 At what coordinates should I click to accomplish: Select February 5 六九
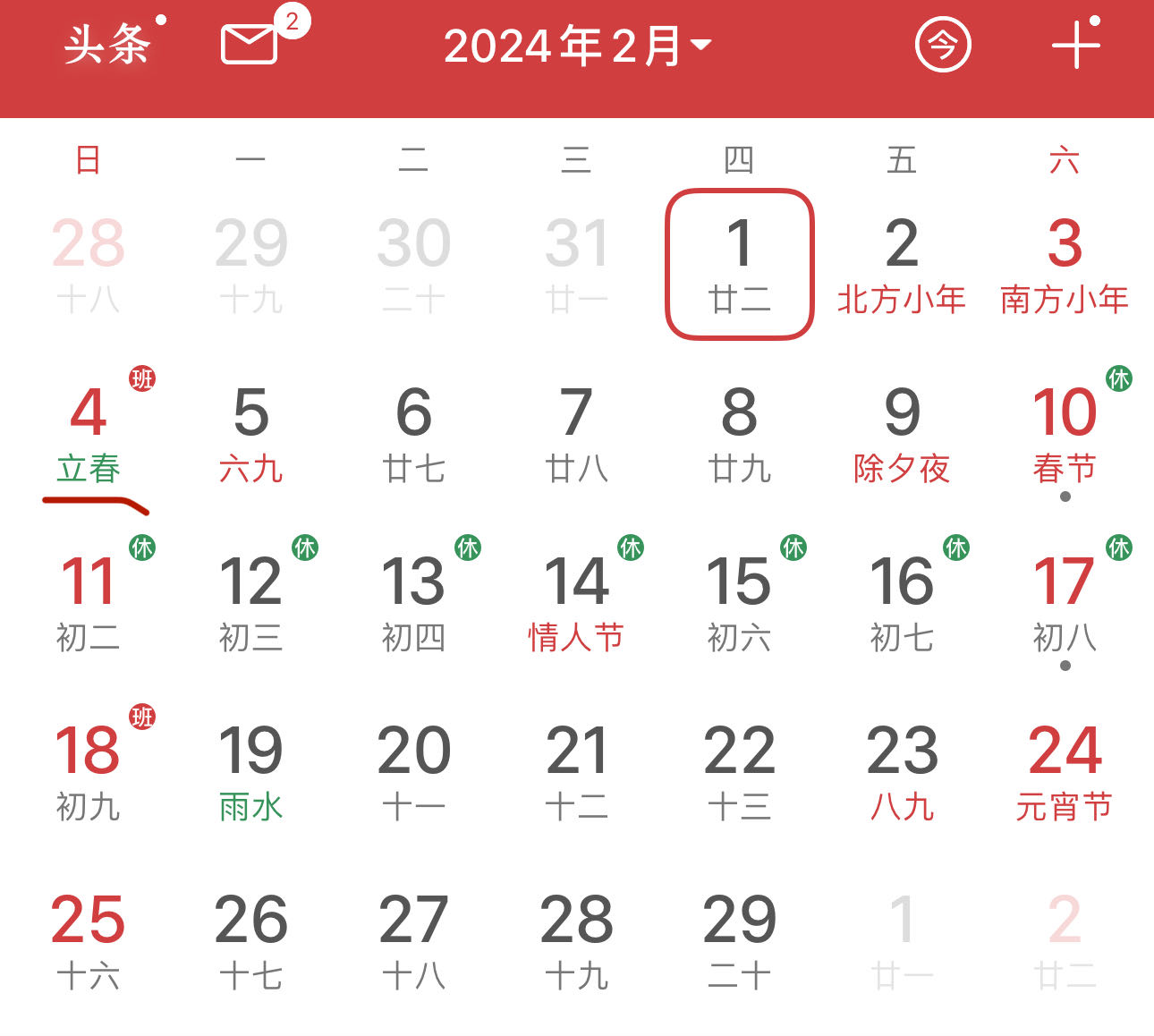coord(250,434)
